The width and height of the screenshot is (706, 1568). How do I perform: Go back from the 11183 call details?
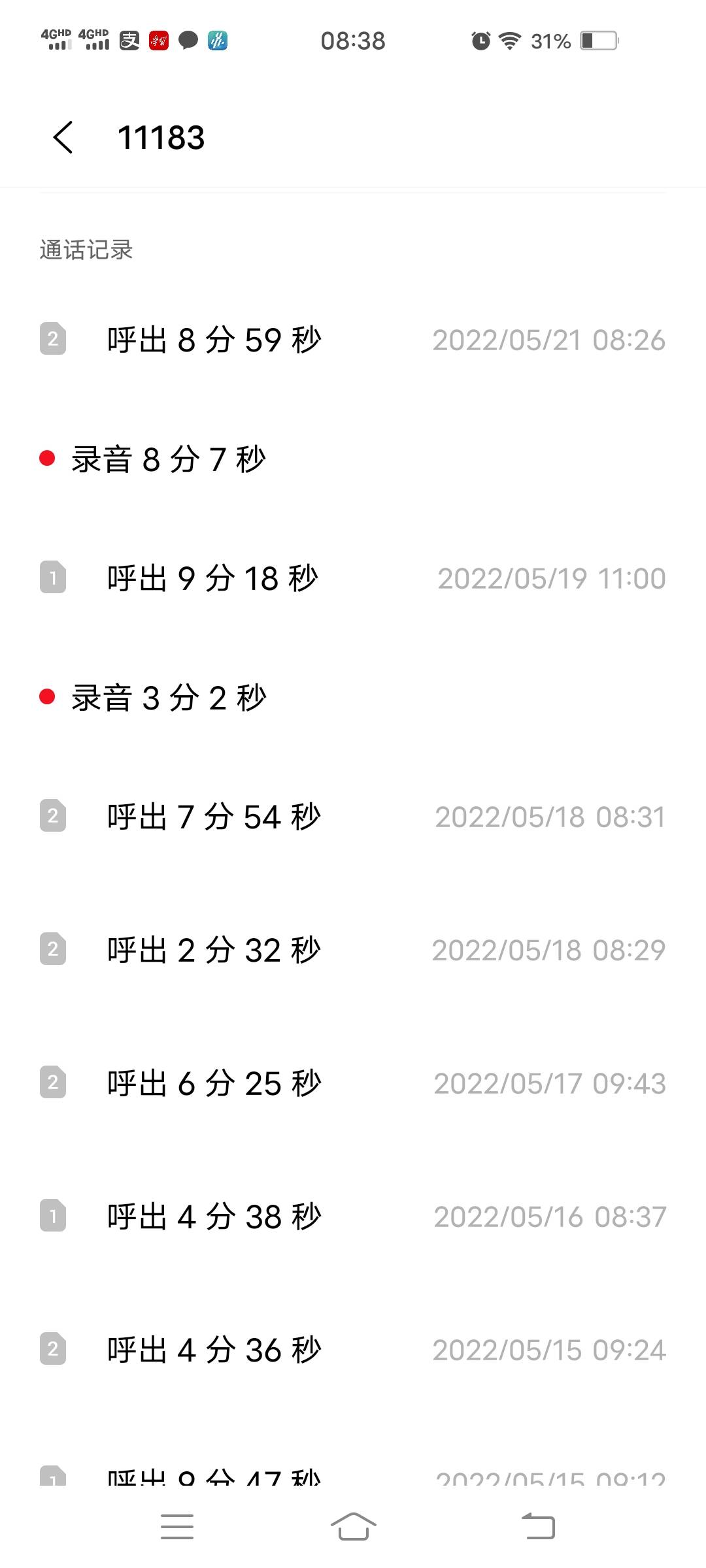point(63,137)
